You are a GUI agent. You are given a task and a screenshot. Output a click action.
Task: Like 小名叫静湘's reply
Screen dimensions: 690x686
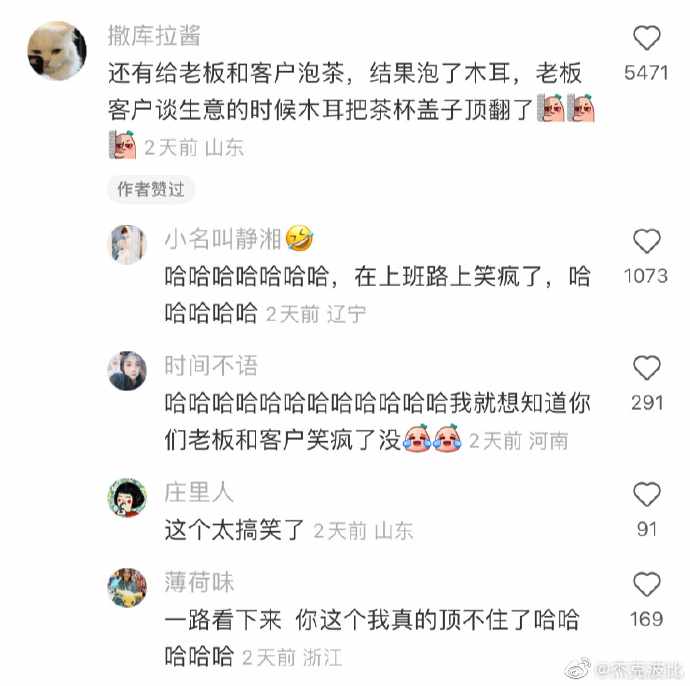647,241
